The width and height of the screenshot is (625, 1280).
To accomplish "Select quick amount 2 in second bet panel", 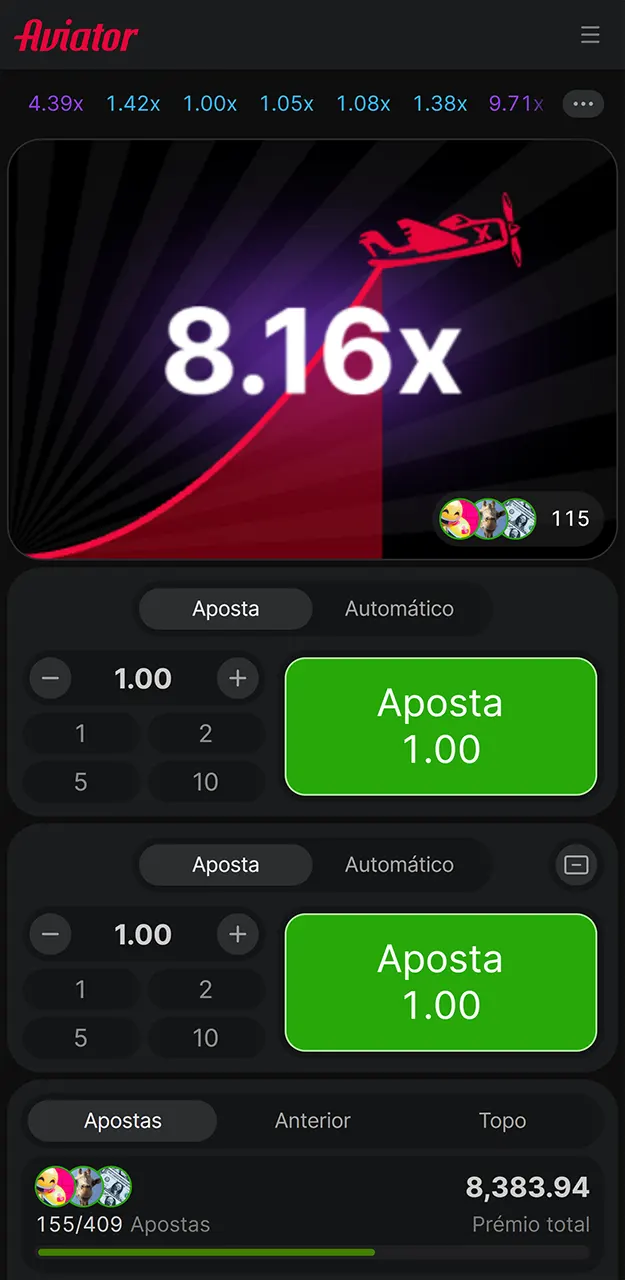I will [205, 989].
